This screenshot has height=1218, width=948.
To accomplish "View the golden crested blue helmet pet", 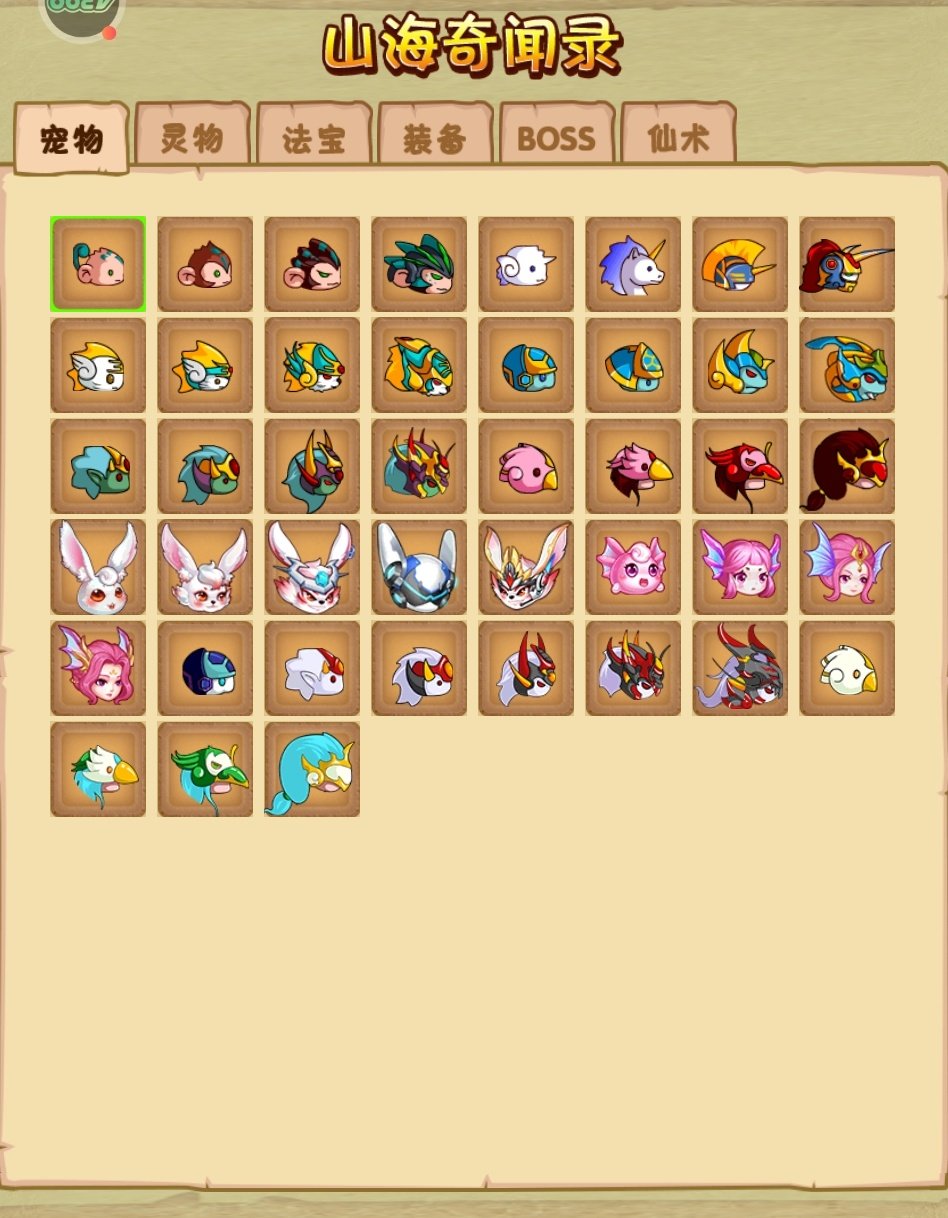I will [x=740, y=264].
